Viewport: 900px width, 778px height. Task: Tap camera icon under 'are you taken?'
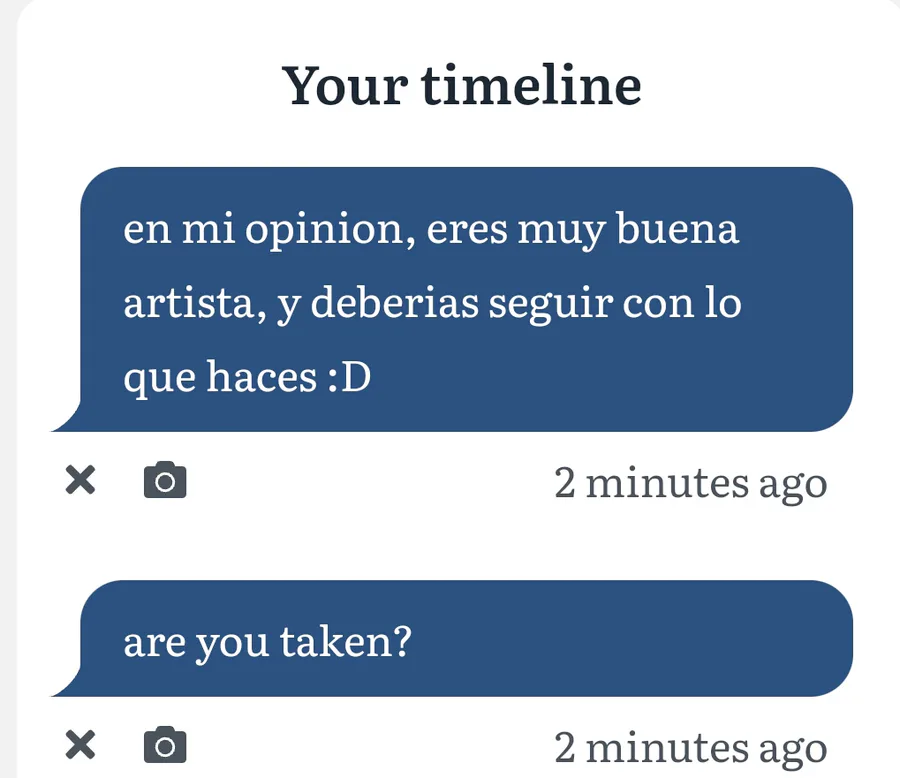pos(165,745)
